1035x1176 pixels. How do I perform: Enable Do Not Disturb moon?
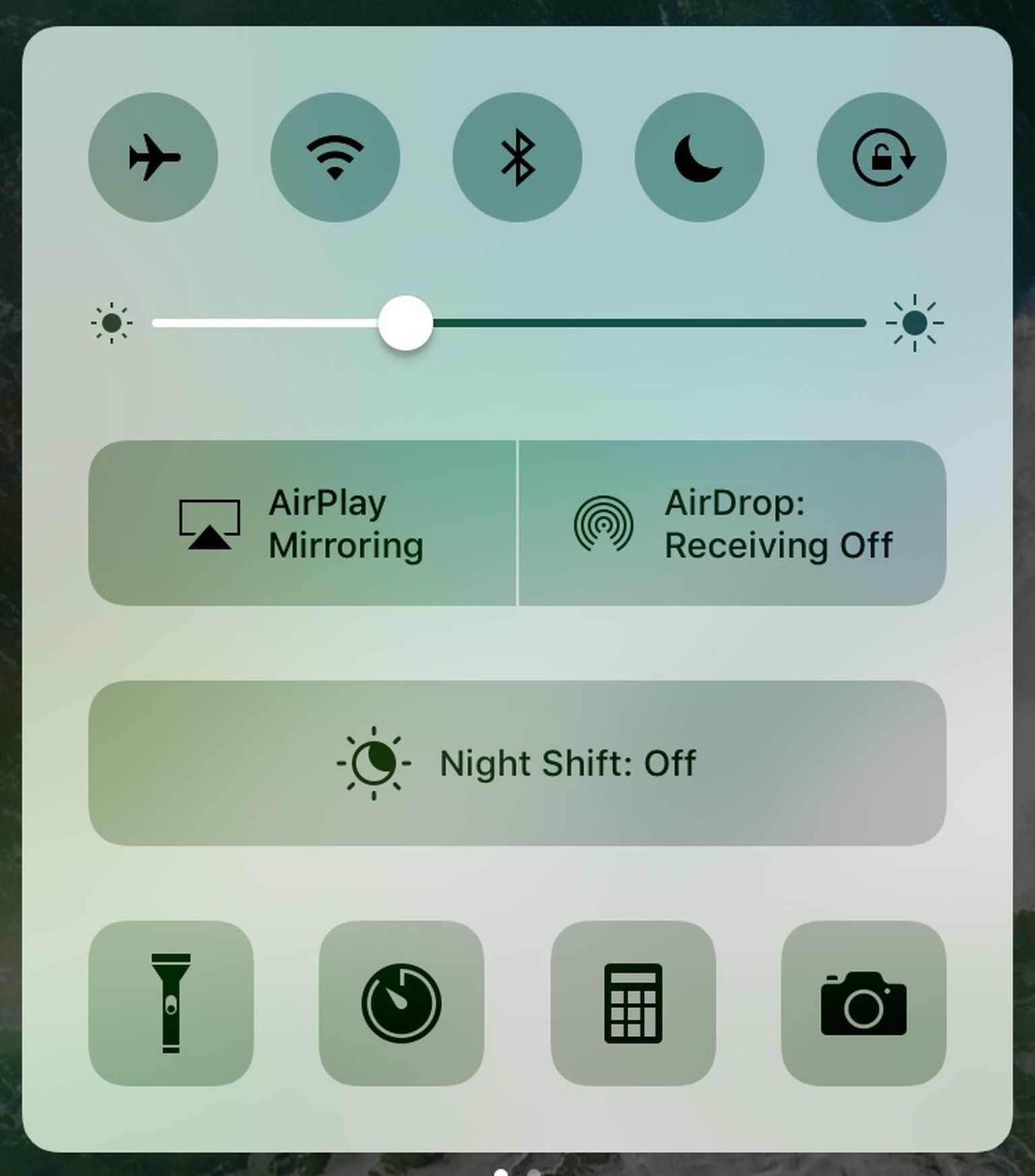pyautogui.click(x=699, y=157)
